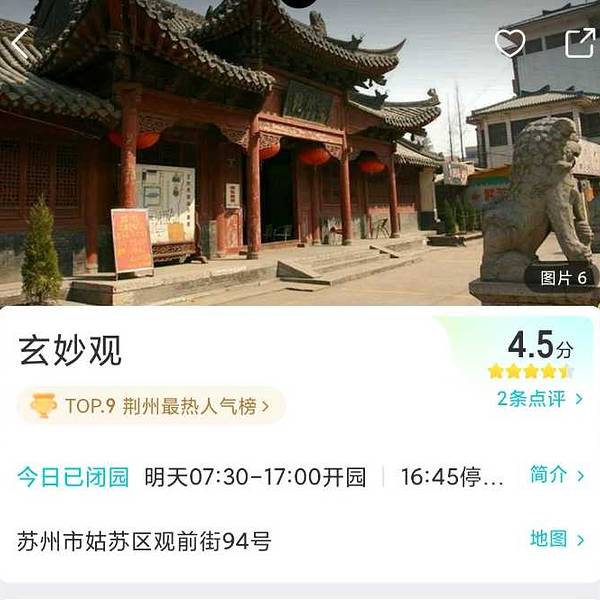The image size is (600, 600).
Task: Favorite 玄妙观 with the heart icon
Action: [510, 42]
